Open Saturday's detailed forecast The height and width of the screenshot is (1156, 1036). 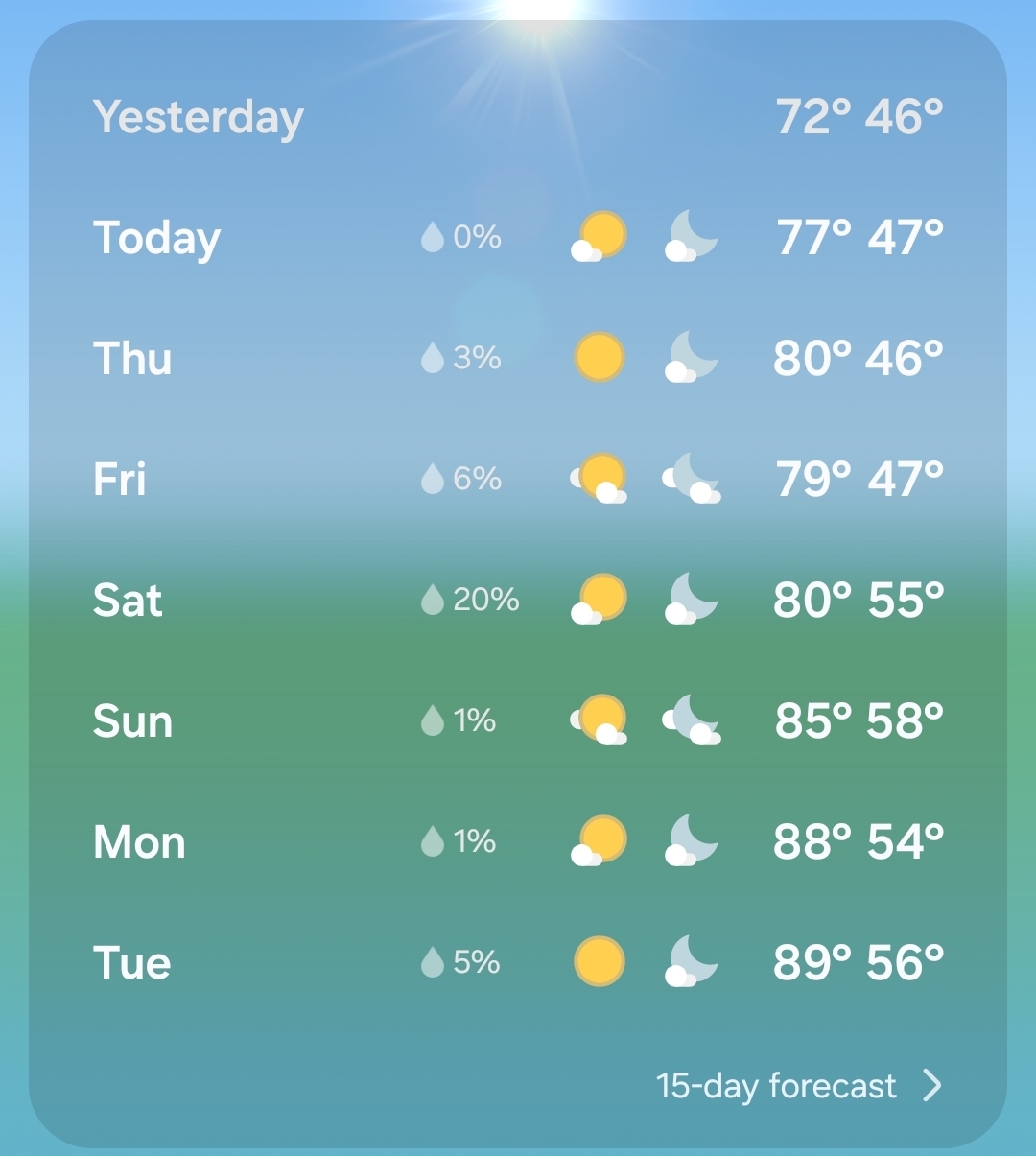[518, 600]
